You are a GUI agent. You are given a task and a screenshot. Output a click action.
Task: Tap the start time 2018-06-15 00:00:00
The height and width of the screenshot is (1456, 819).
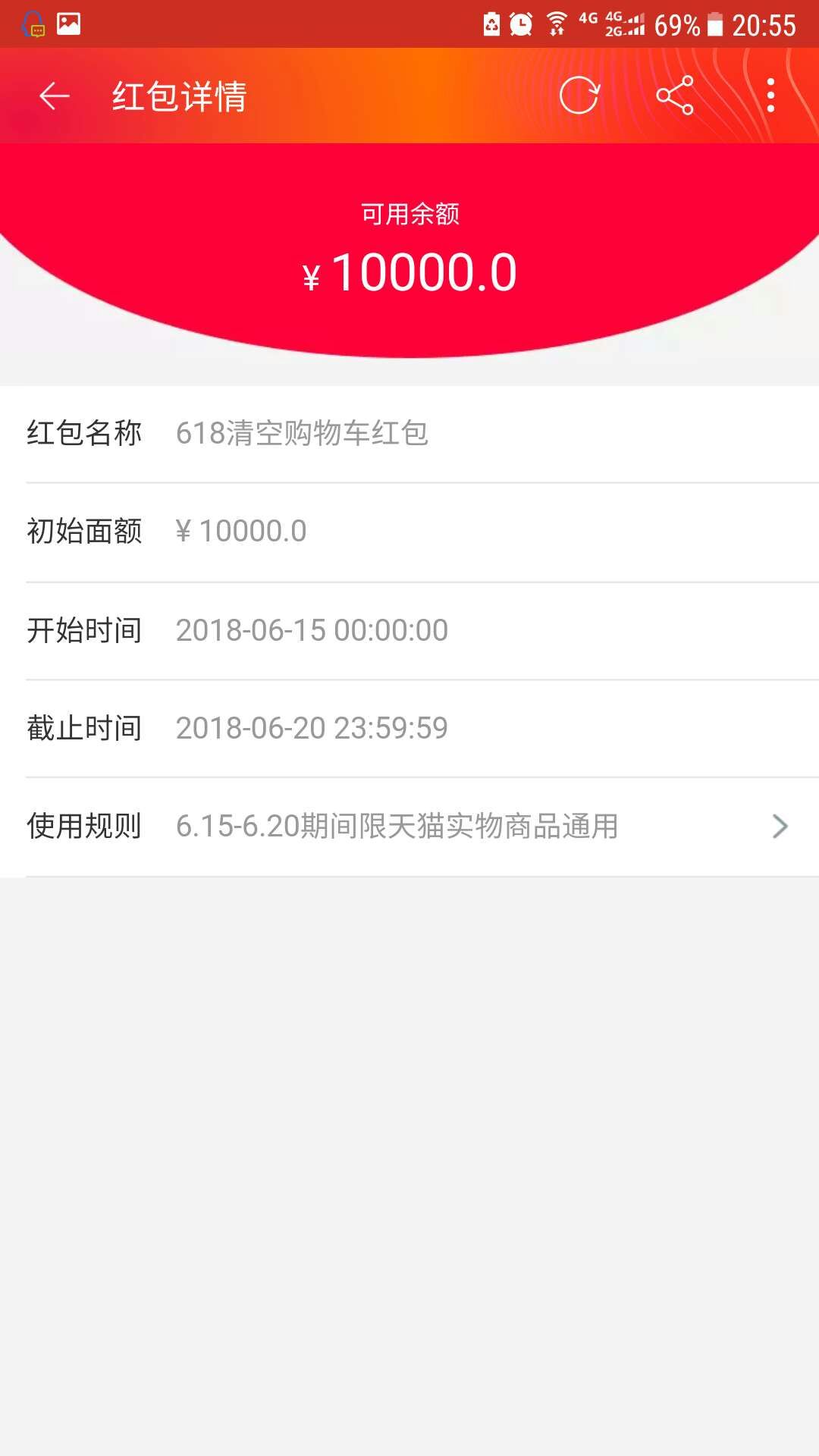click(x=311, y=629)
